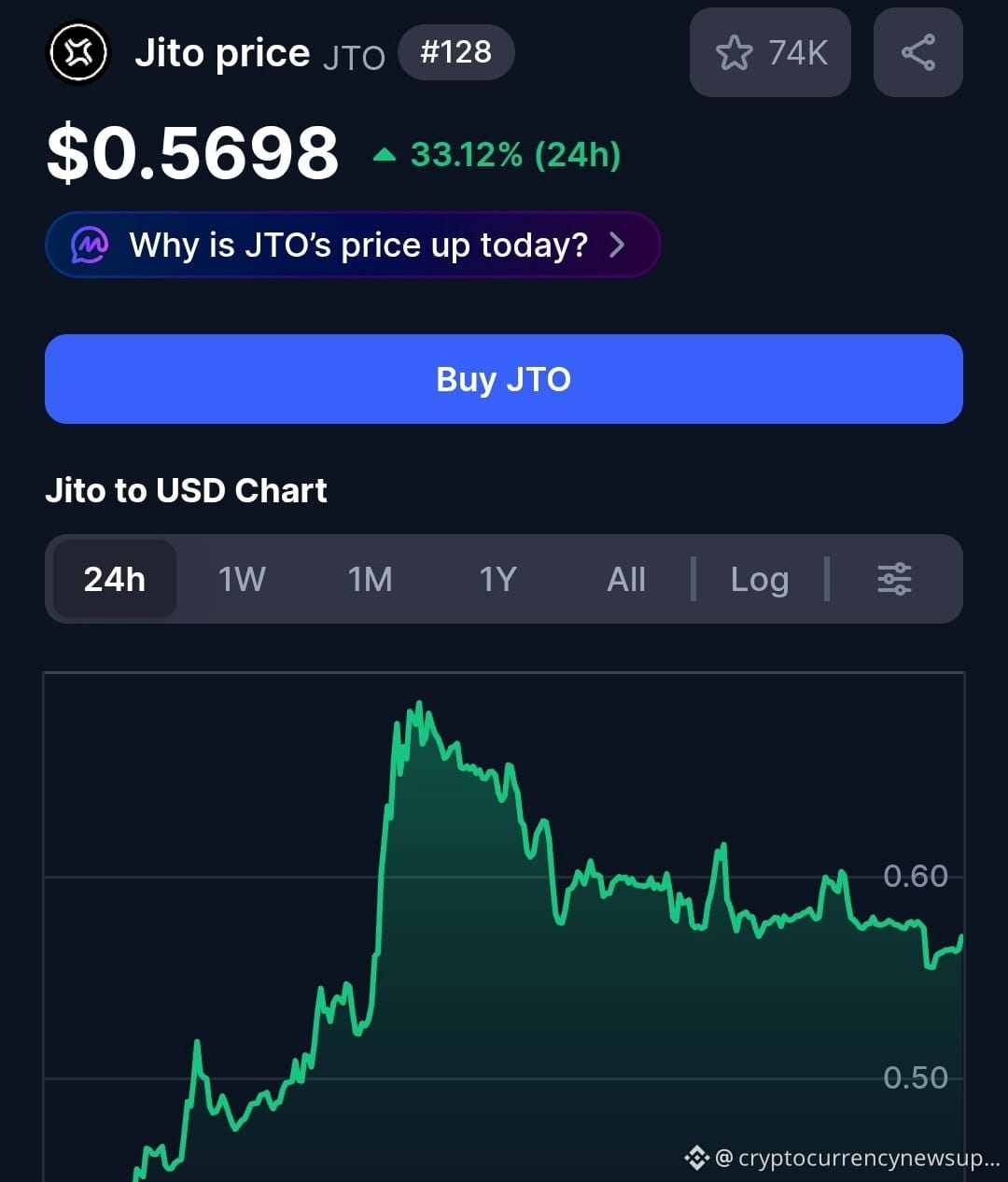Switch chart to 1W range

(242, 579)
